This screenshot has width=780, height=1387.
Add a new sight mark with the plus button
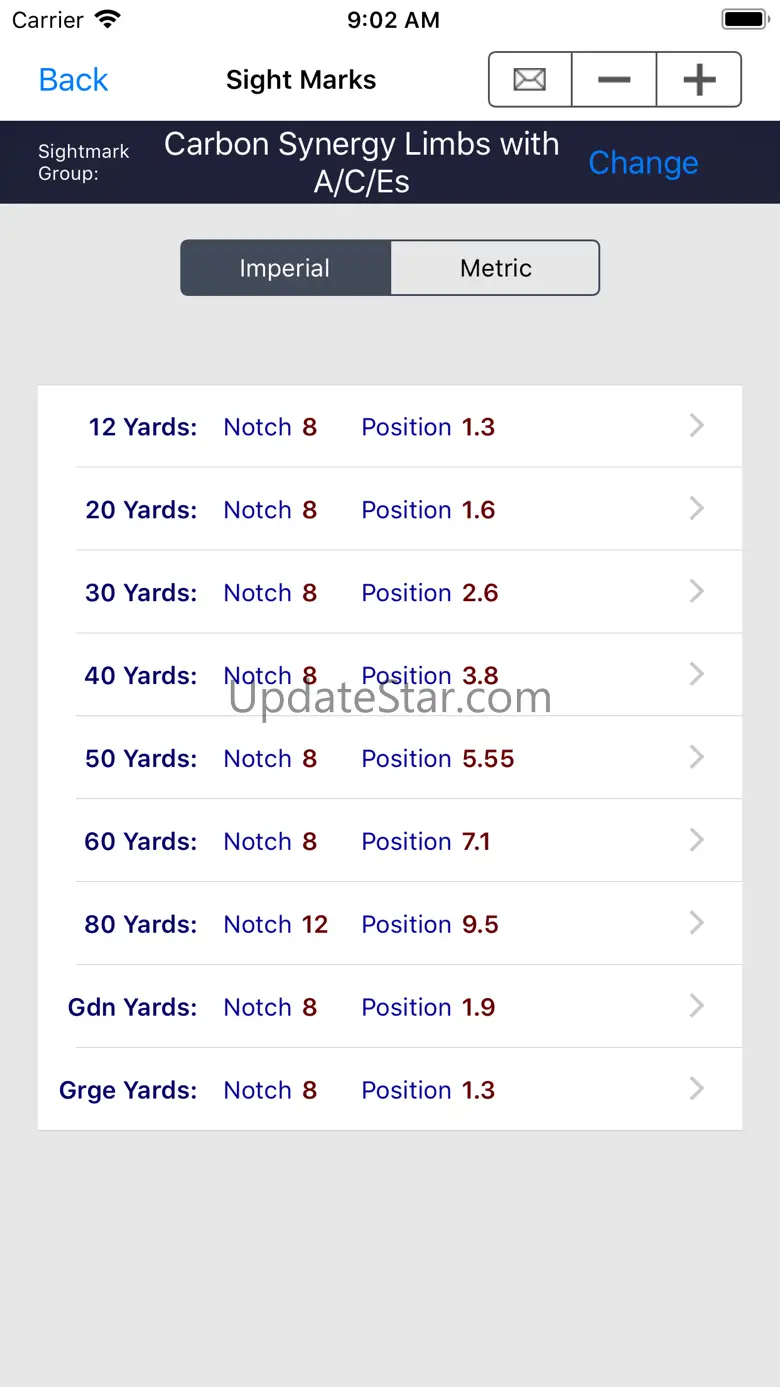(699, 80)
